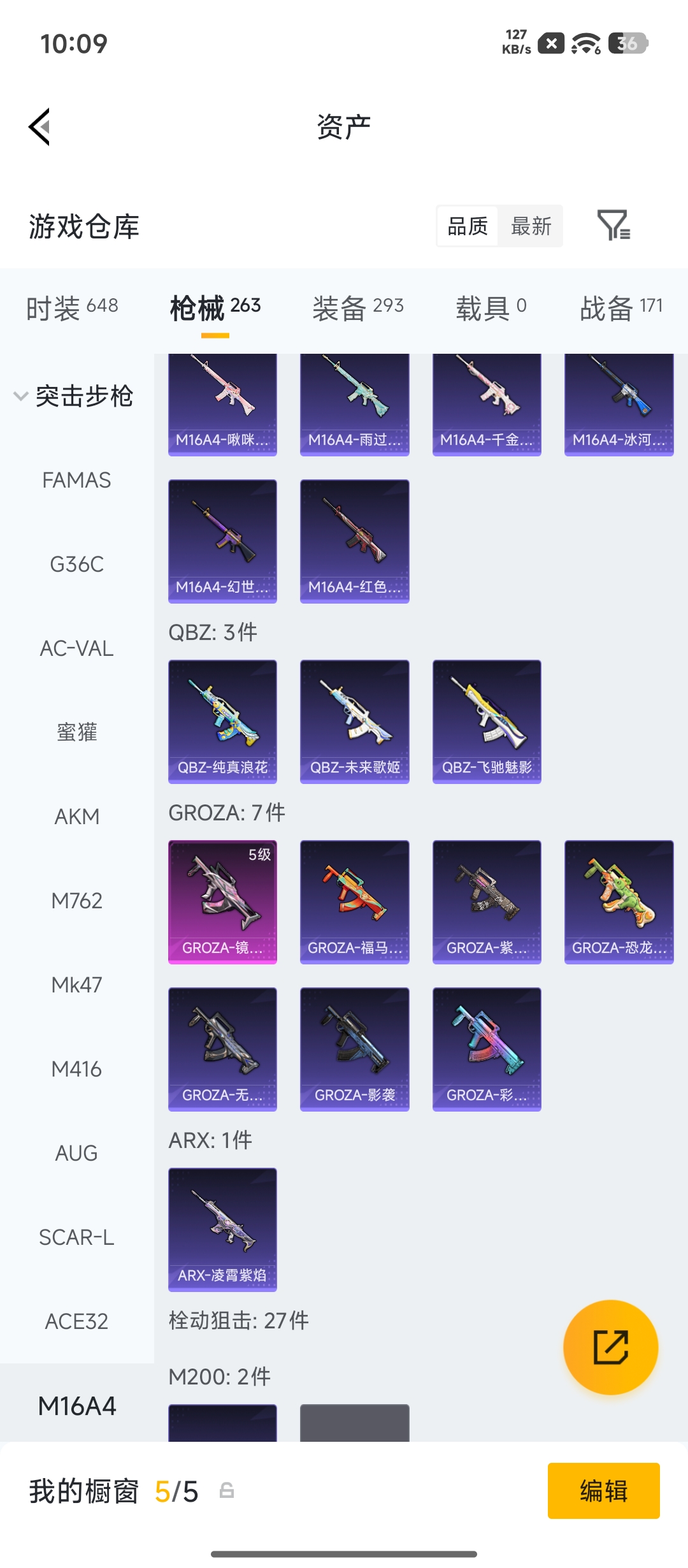Viewport: 688px width, 1568px height.
Task: Go back using the top-left arrow
Action: [39, 127]
